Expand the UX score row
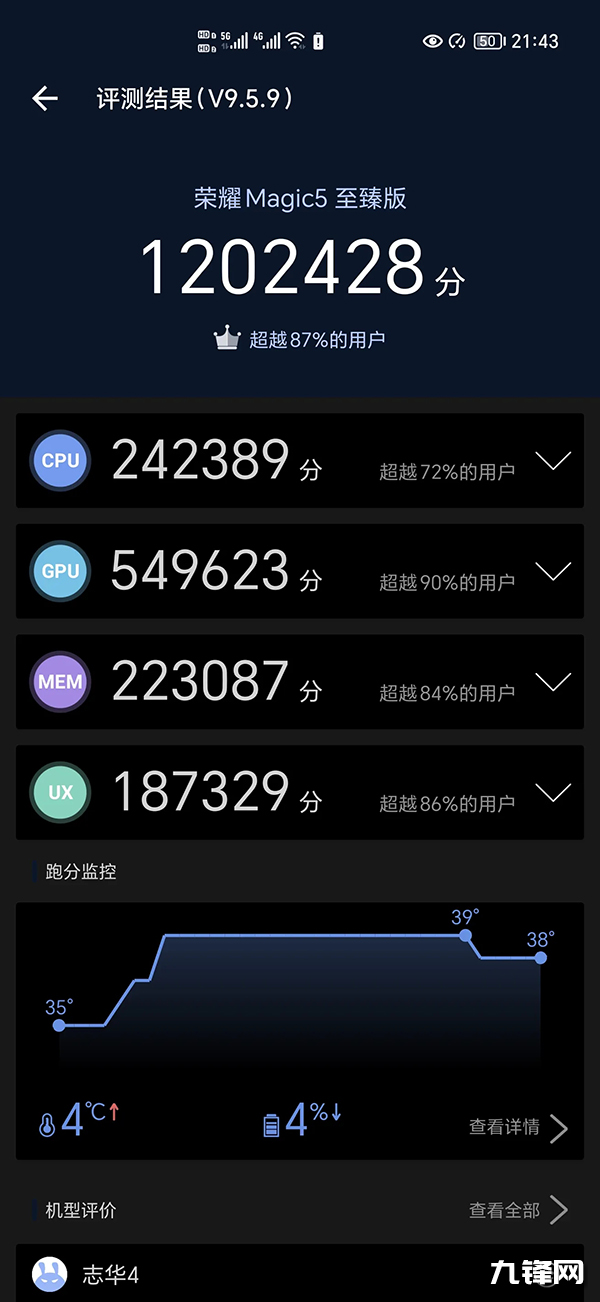600x1302 pixels. click(x=552, y=793)
